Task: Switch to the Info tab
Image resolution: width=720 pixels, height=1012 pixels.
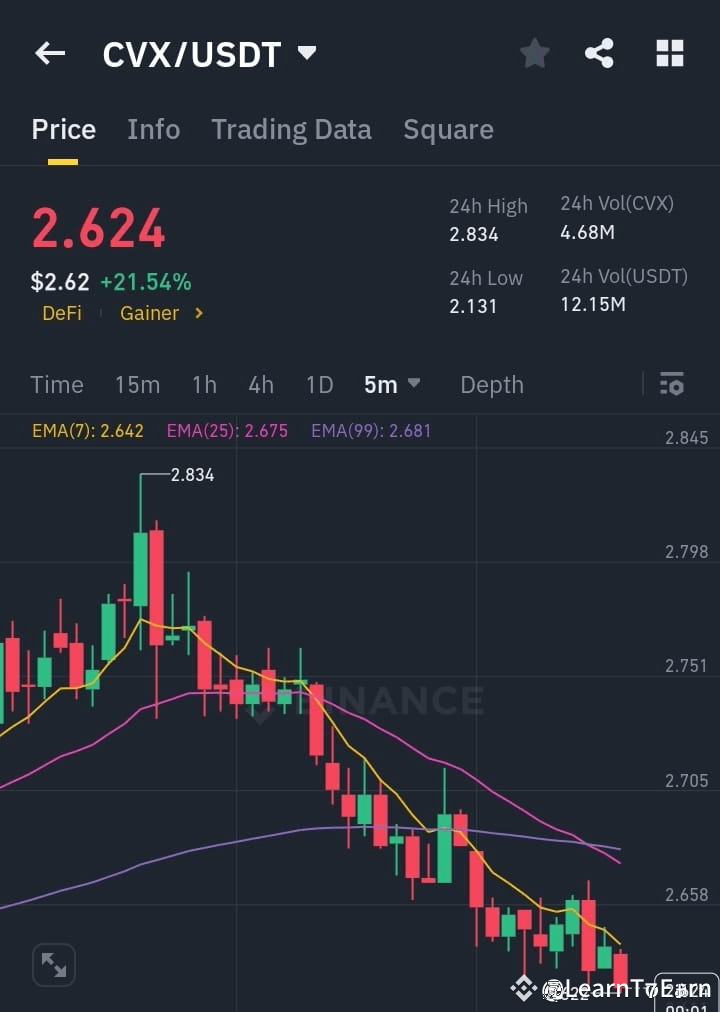Action: (153, 129)
